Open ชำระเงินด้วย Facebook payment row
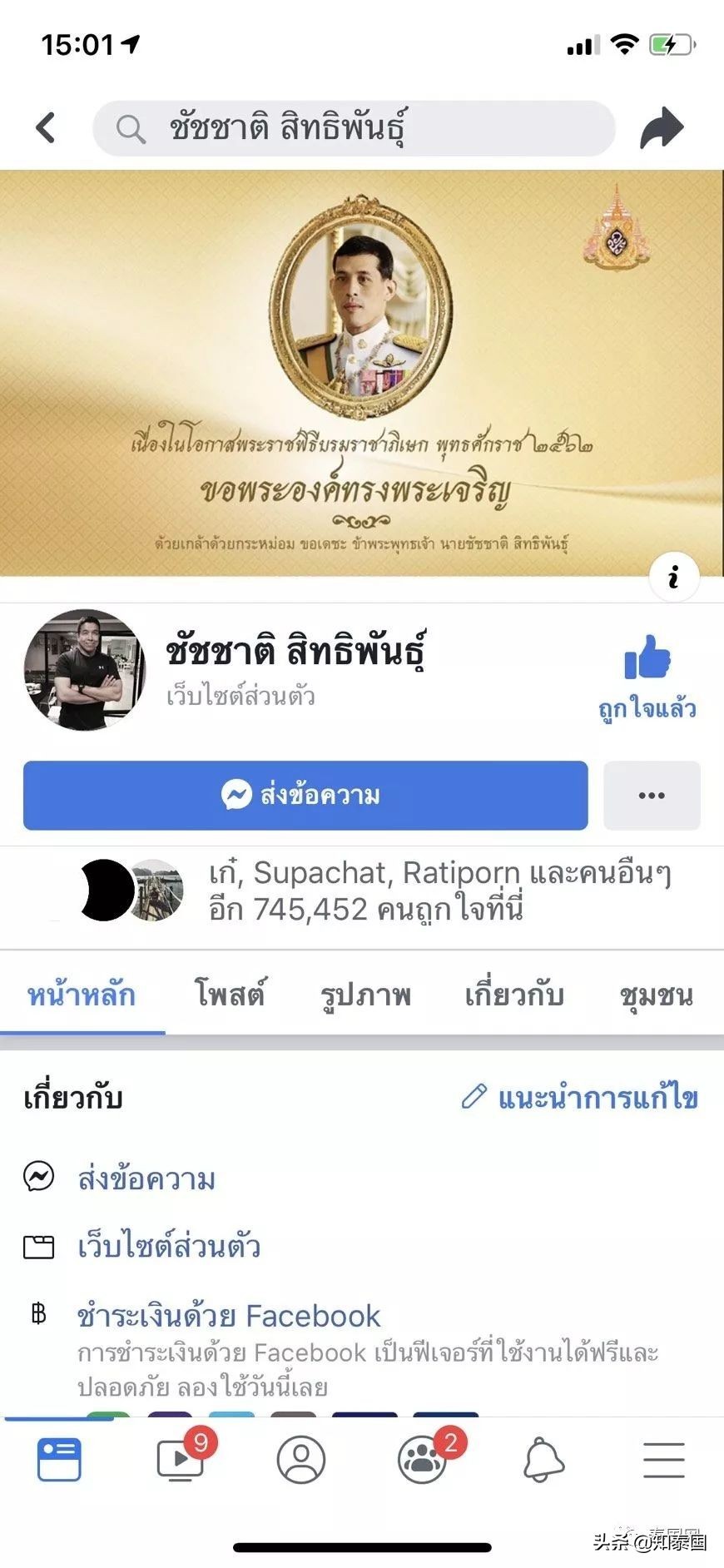The width and height of the screenshot is (724, 1568). click(229, 1316)
